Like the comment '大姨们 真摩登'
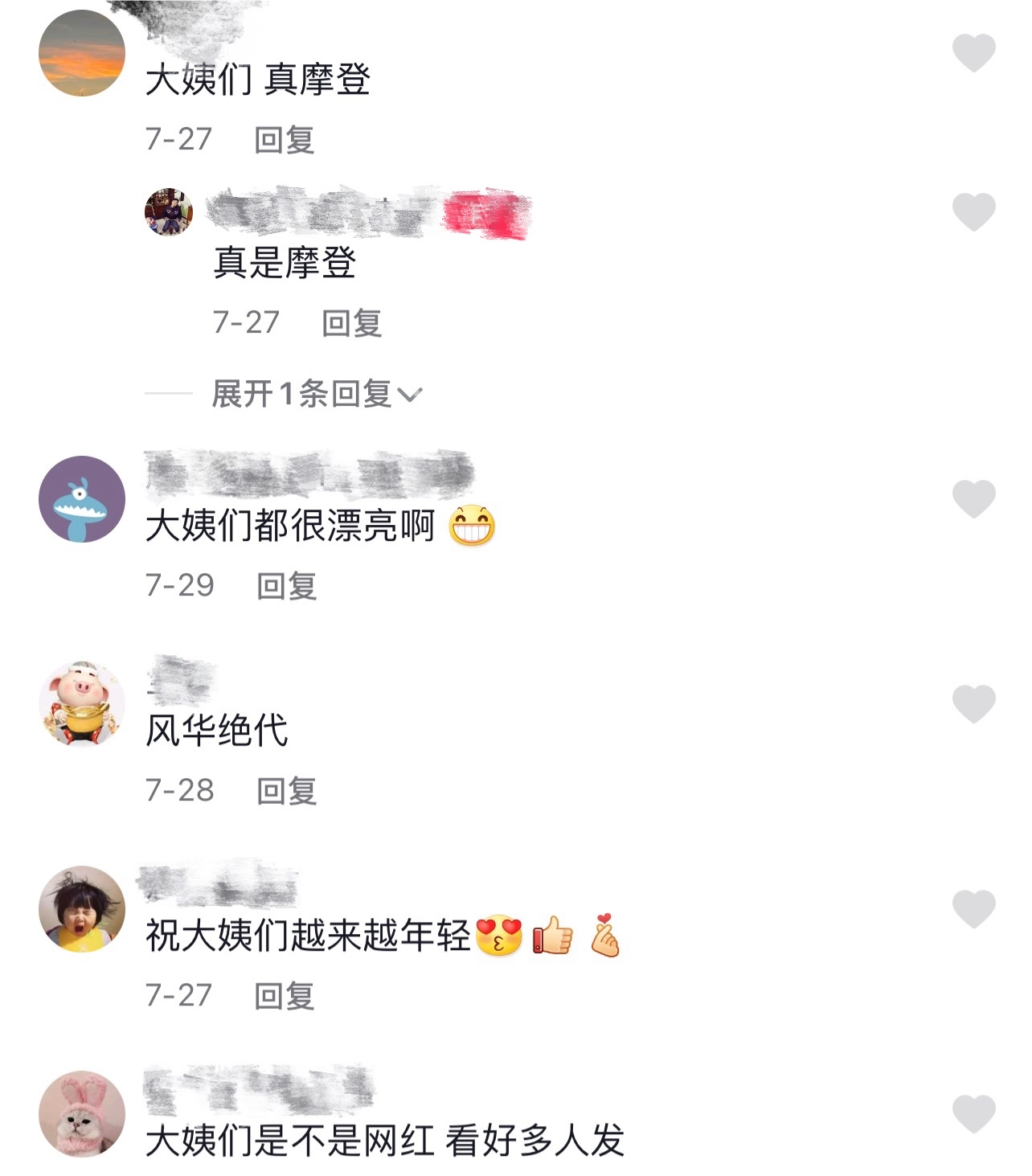Viewport: 1032px width, 1176px height. coord(973,53)
